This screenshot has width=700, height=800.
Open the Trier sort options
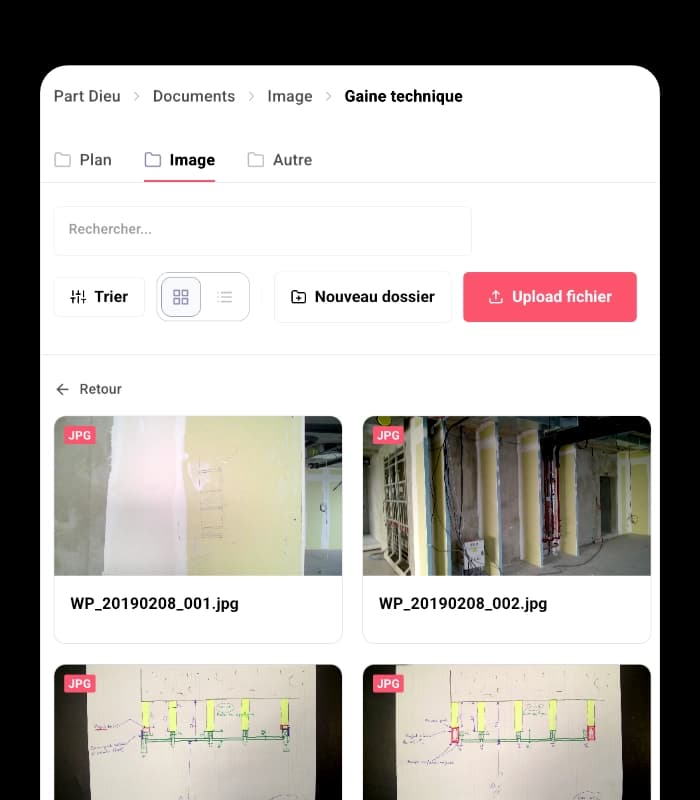click(99, 297)
